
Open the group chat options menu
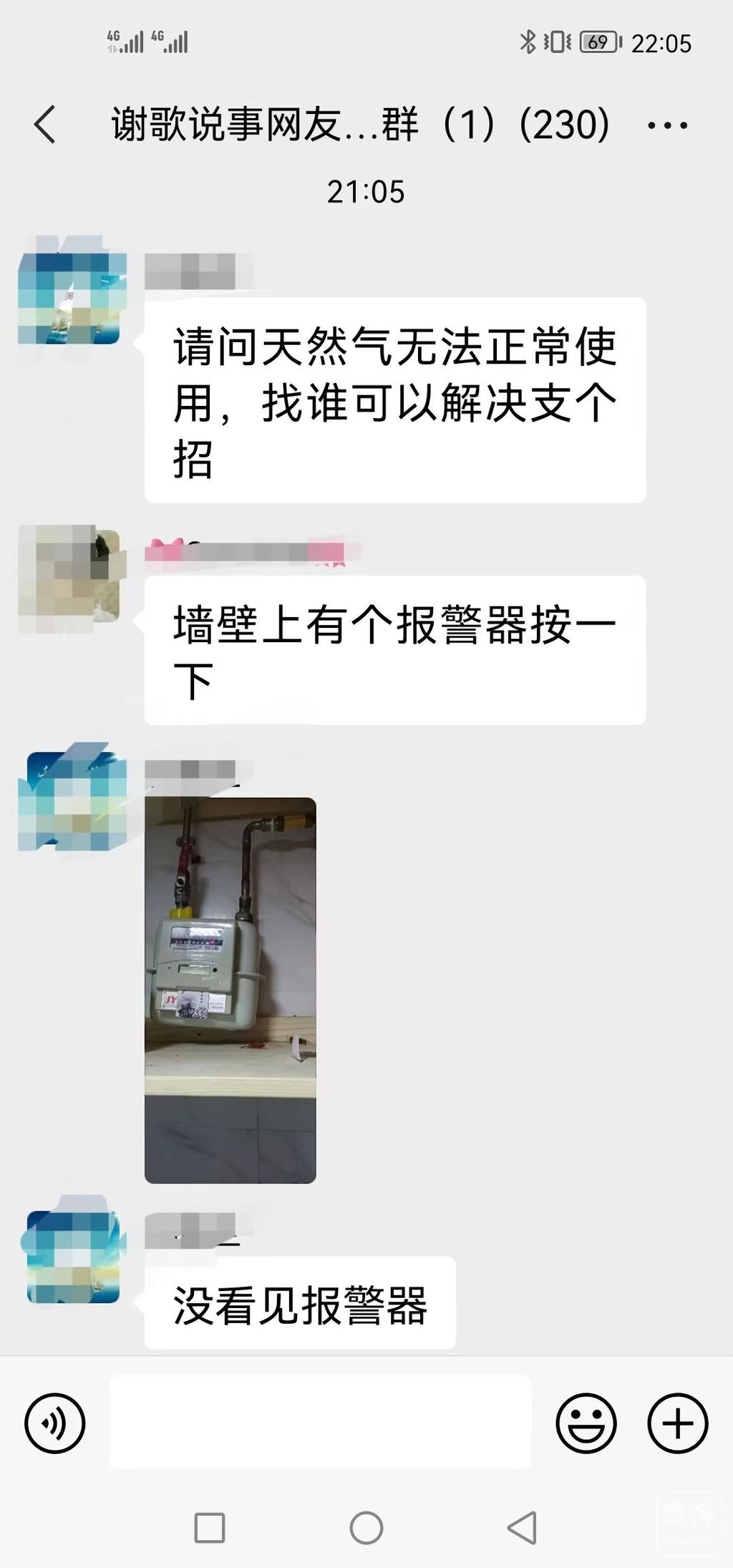click(667, 125)
